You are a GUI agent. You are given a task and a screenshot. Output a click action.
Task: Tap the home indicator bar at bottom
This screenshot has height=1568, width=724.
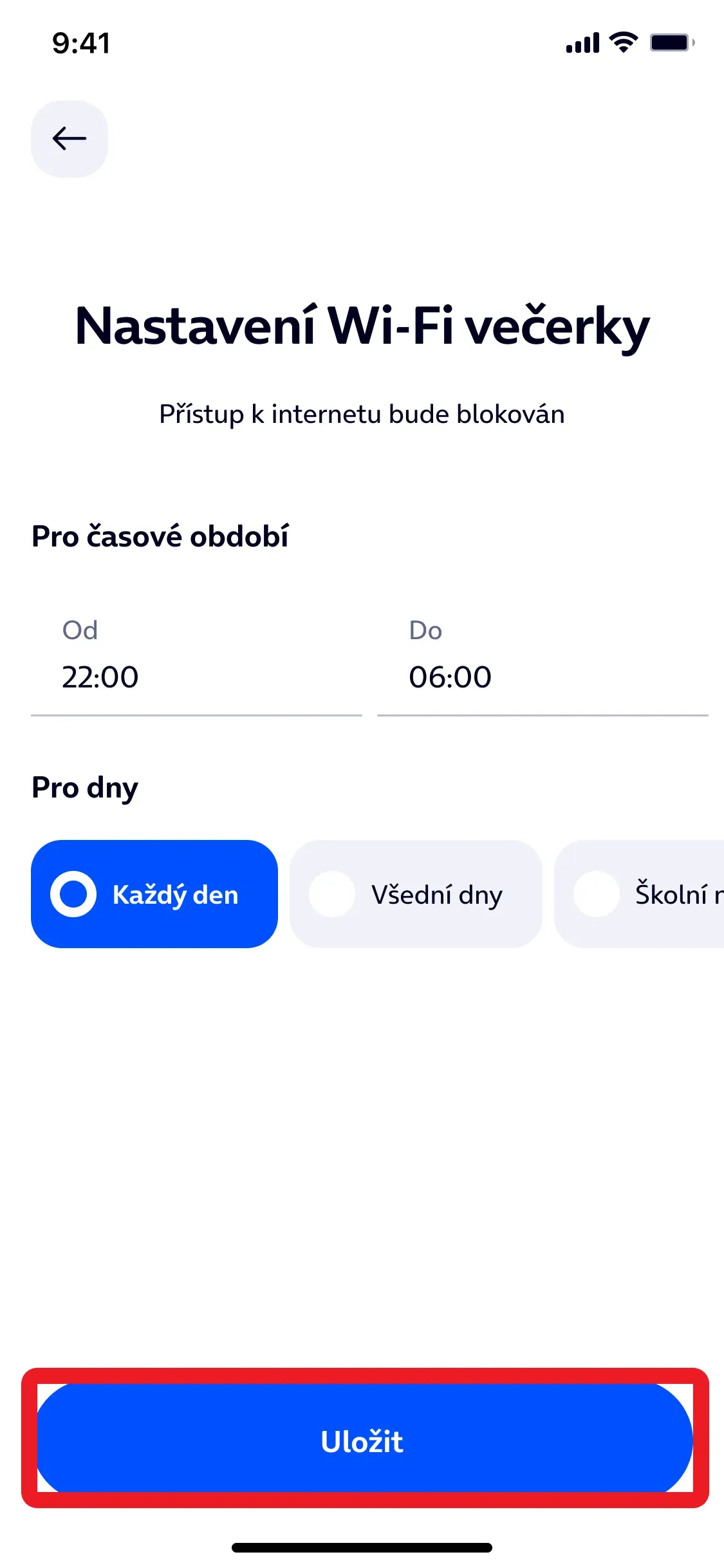click(x=362, y=1547)
